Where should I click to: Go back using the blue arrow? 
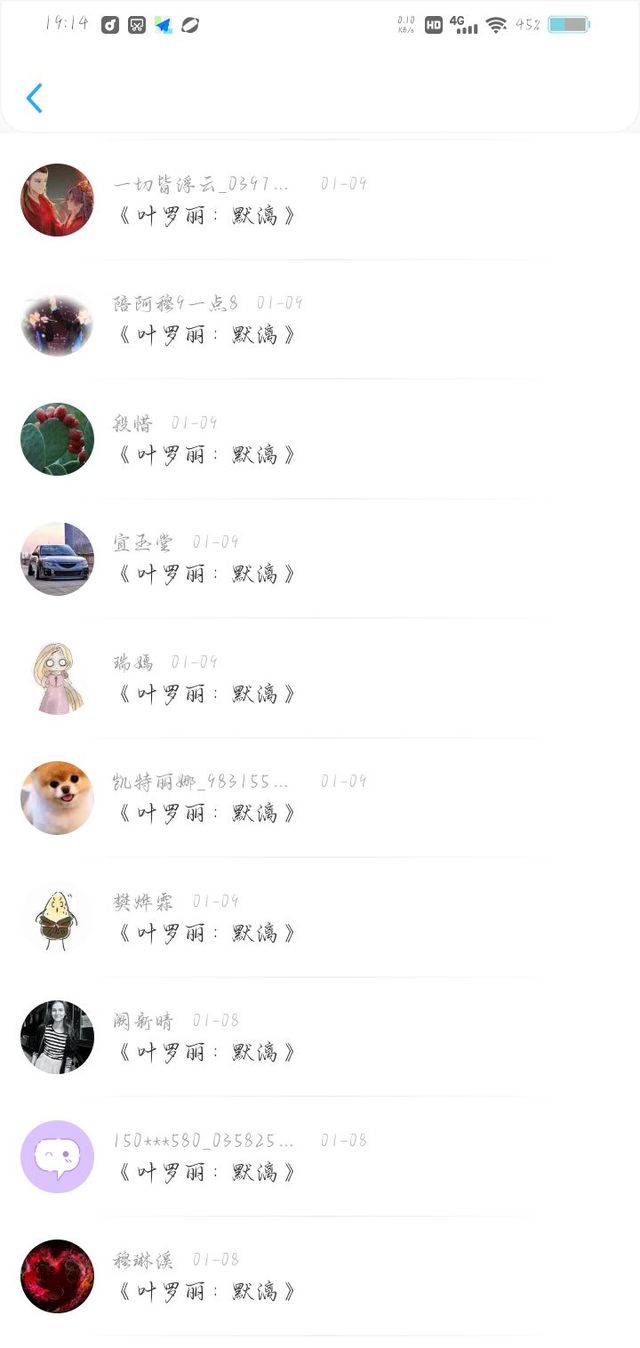tap(34, 98)
